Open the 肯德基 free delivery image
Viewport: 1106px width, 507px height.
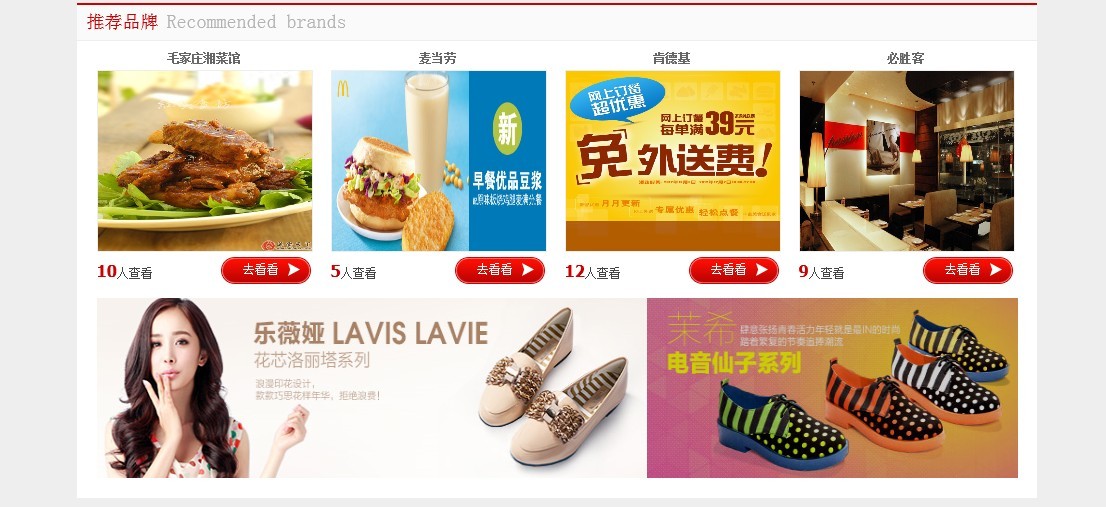[x=673, y=160]
